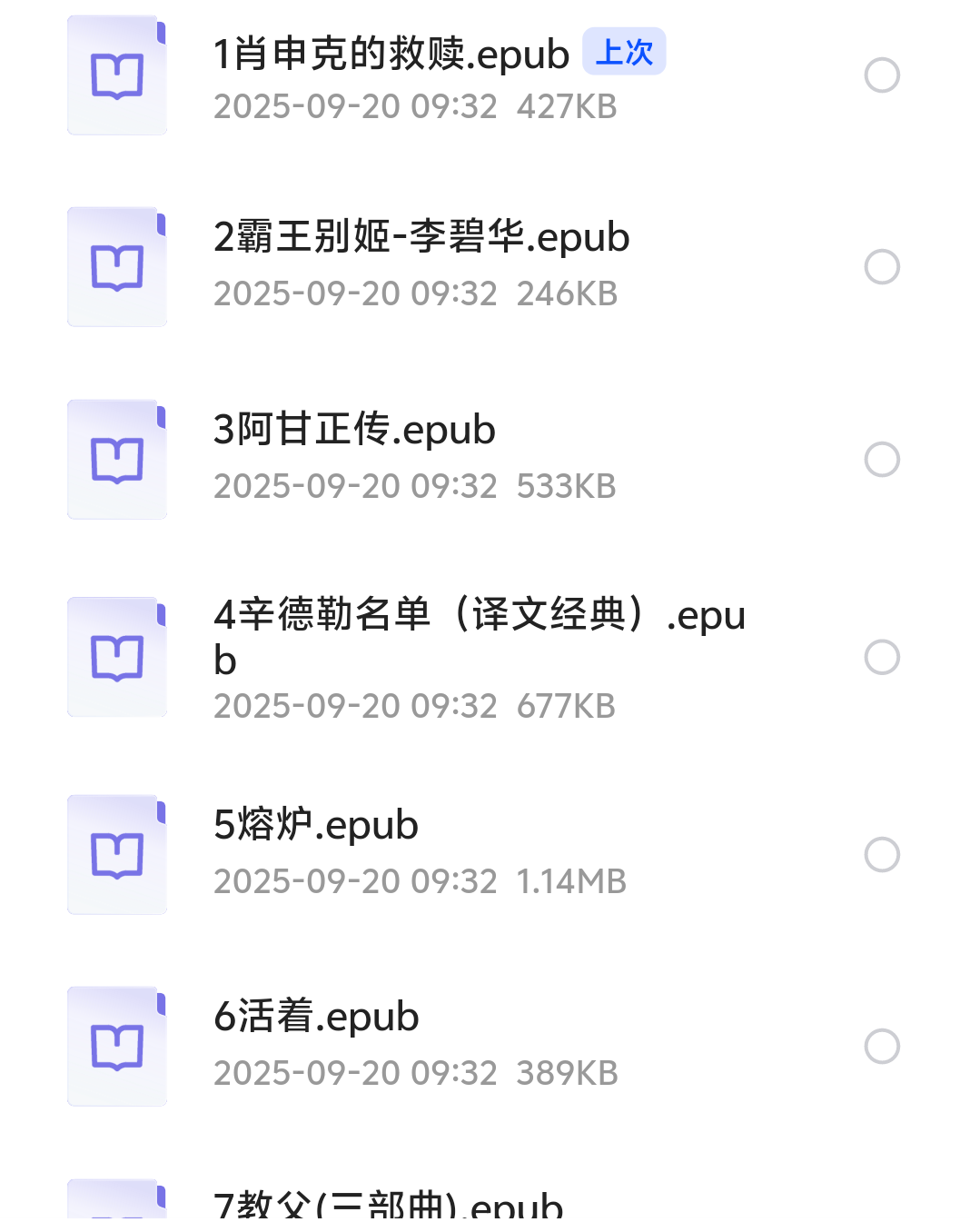Open the file 1肖申克的救赎.epub
Image resolution: width=970 pixels, height=1232 pixels.
pos(391,56)
